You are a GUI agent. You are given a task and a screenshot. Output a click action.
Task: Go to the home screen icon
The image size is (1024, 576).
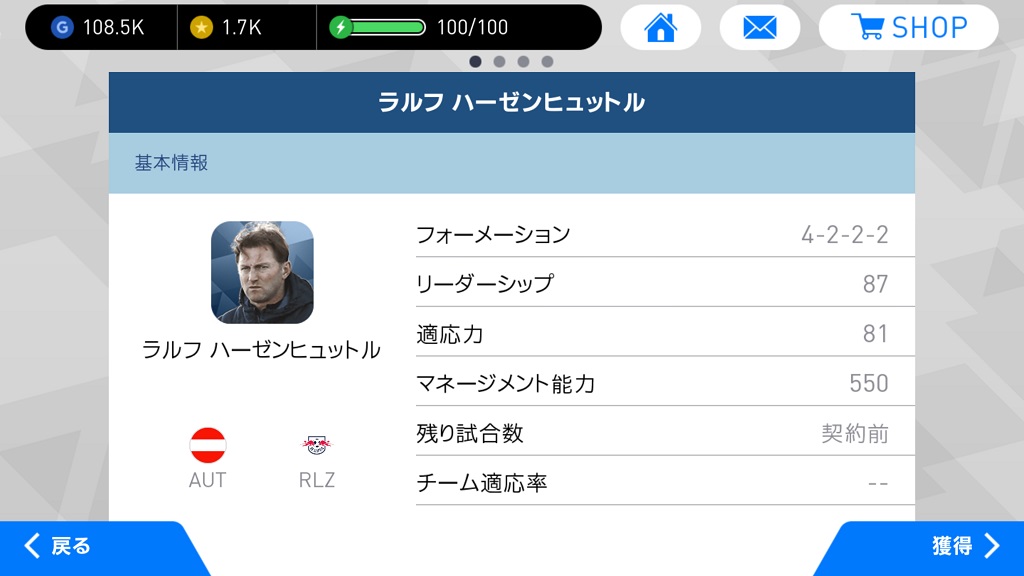pyautogui.click(x=660, y=28)
